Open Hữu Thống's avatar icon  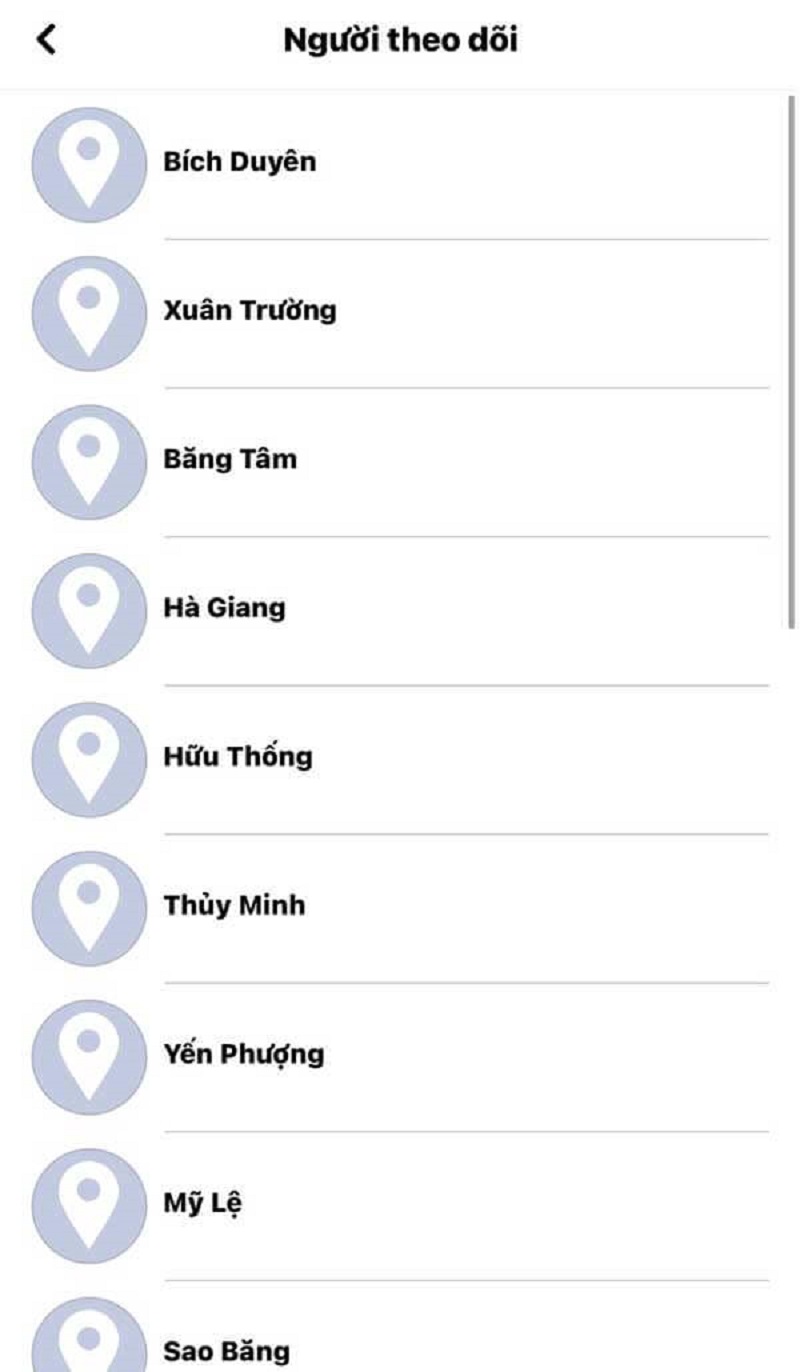click(x=90, y=757)
